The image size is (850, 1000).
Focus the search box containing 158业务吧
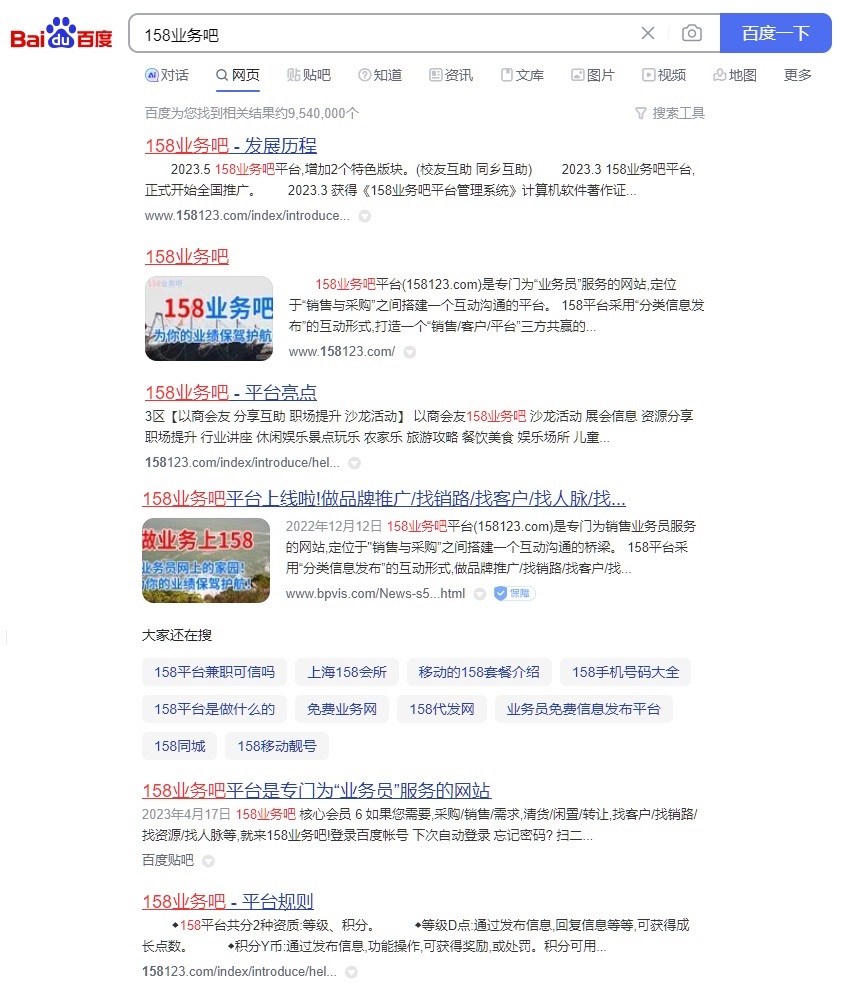[380, 34]
